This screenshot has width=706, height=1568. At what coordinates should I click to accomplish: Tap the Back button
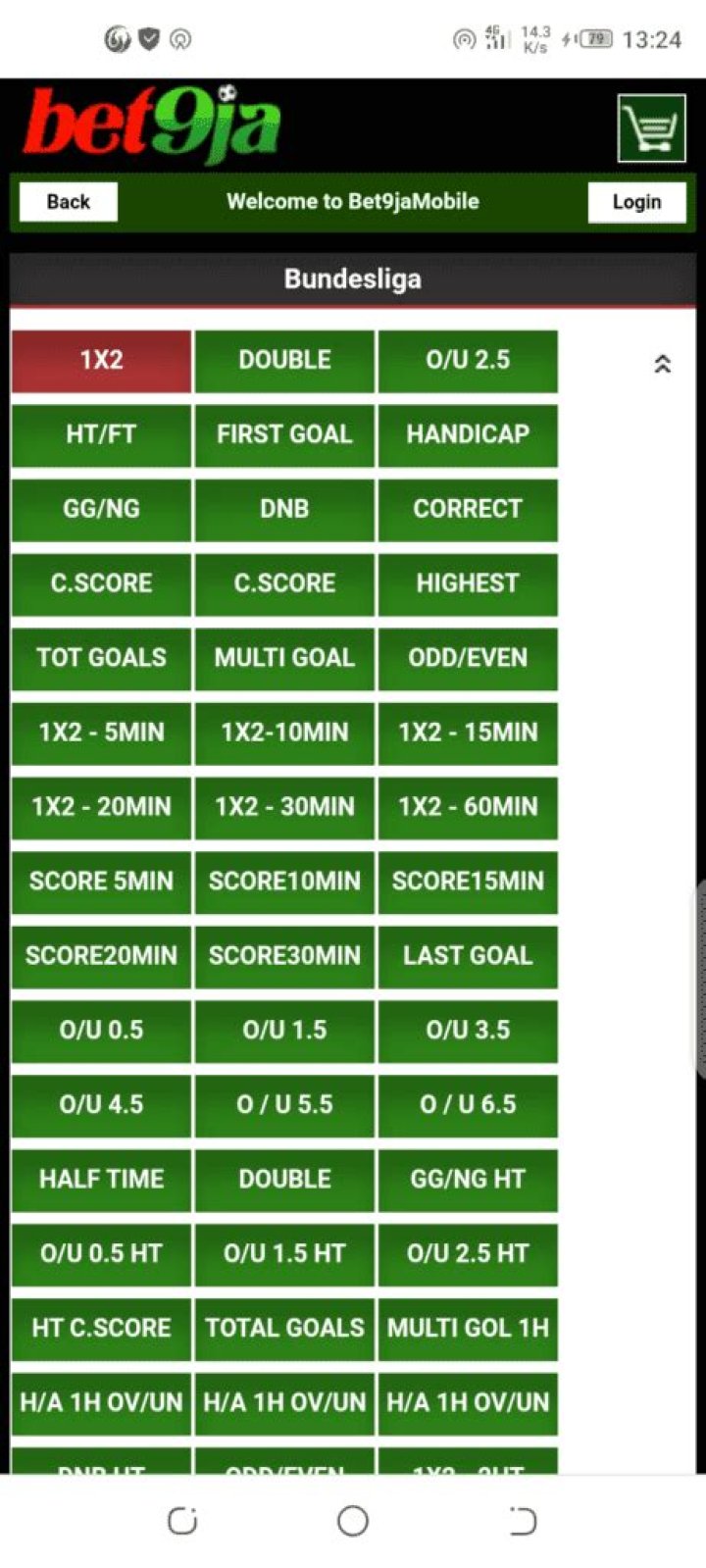(68, 201)
